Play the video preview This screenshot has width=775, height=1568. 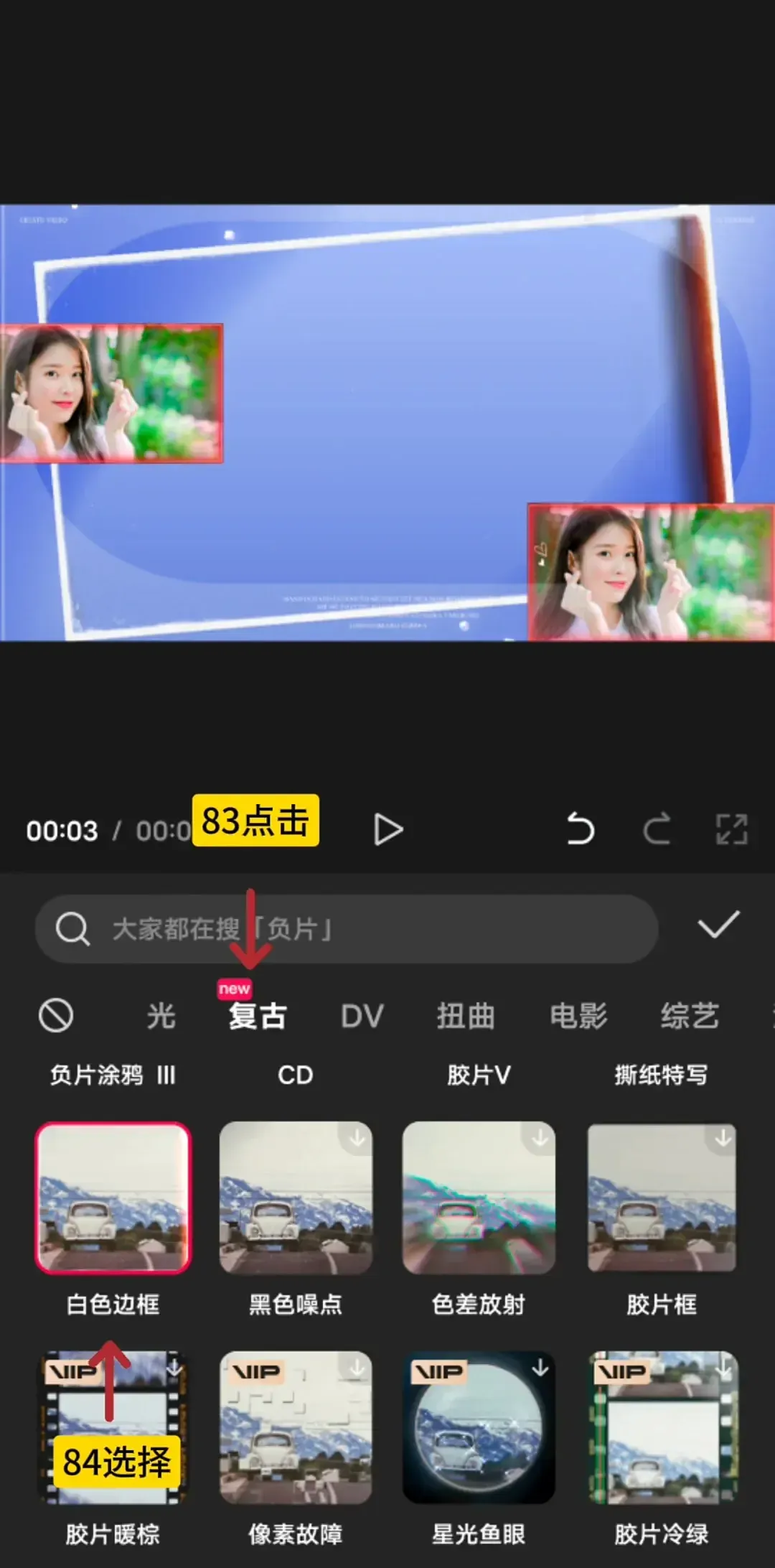tap(388, 830)
